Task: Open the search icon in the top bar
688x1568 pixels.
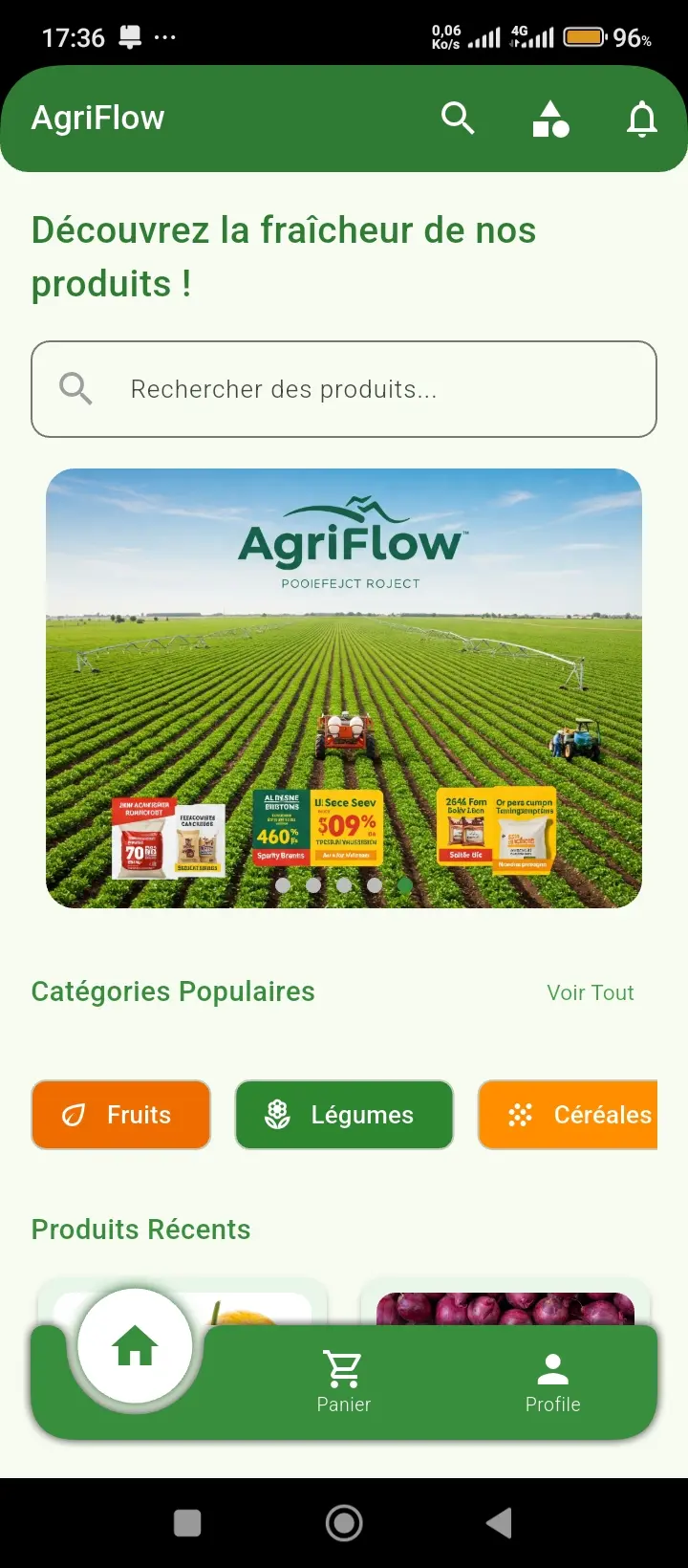Action: coord(459,119)
